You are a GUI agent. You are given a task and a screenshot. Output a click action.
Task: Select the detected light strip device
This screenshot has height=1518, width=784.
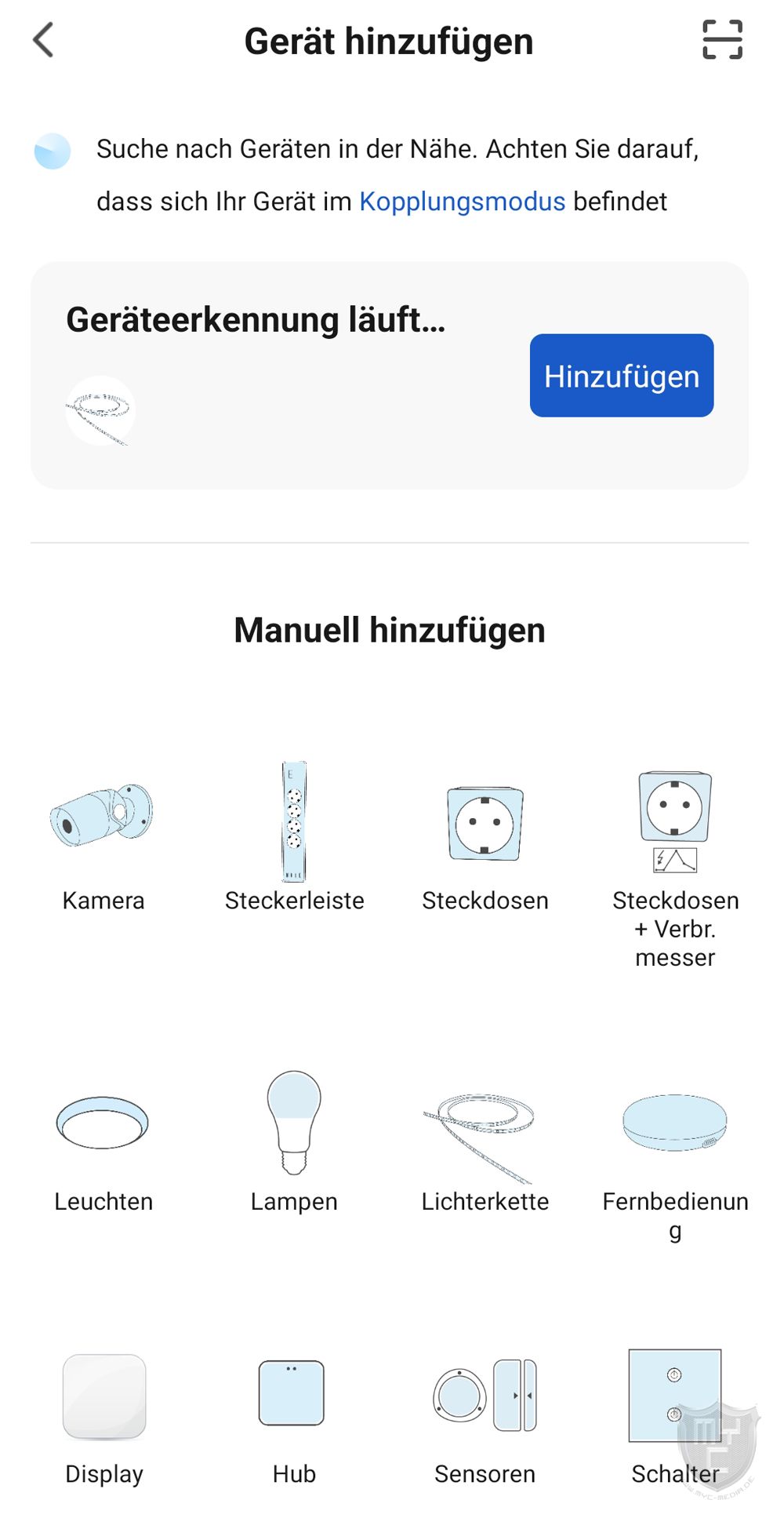click(x=100, y=411)
